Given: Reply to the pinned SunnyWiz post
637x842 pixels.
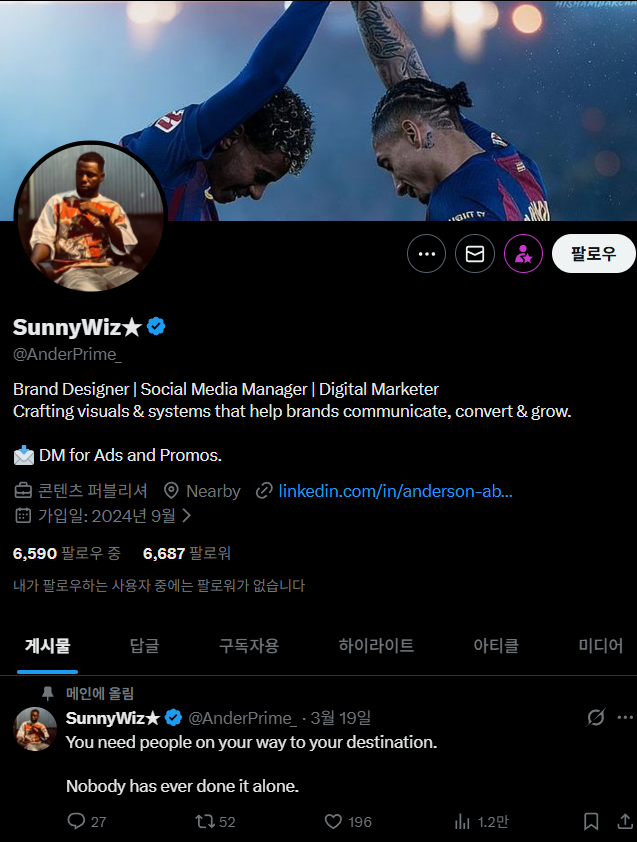Looking at the screenshot, I should tap(76, 821).
